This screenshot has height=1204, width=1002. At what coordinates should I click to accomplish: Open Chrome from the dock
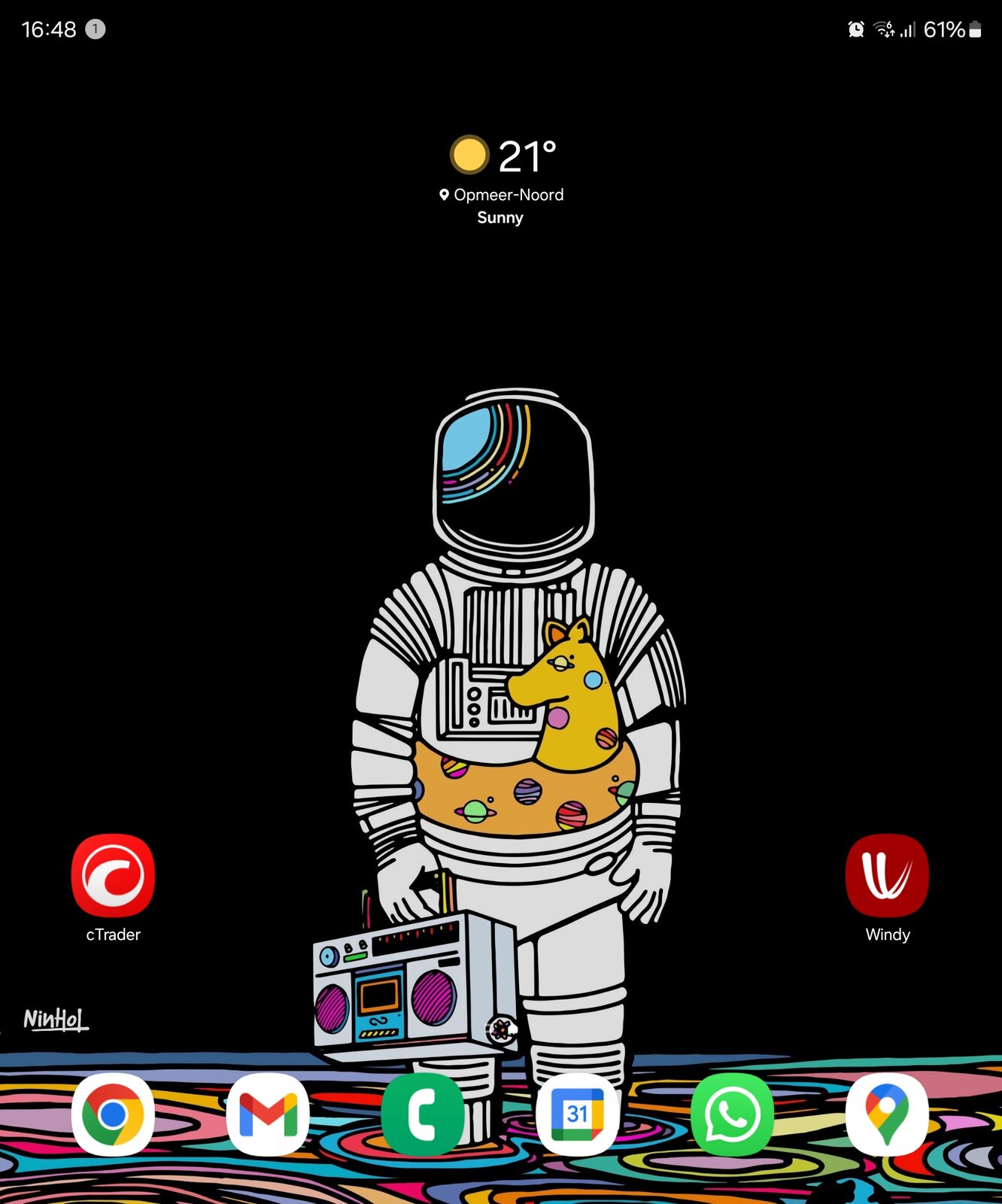coord(113,1114)
